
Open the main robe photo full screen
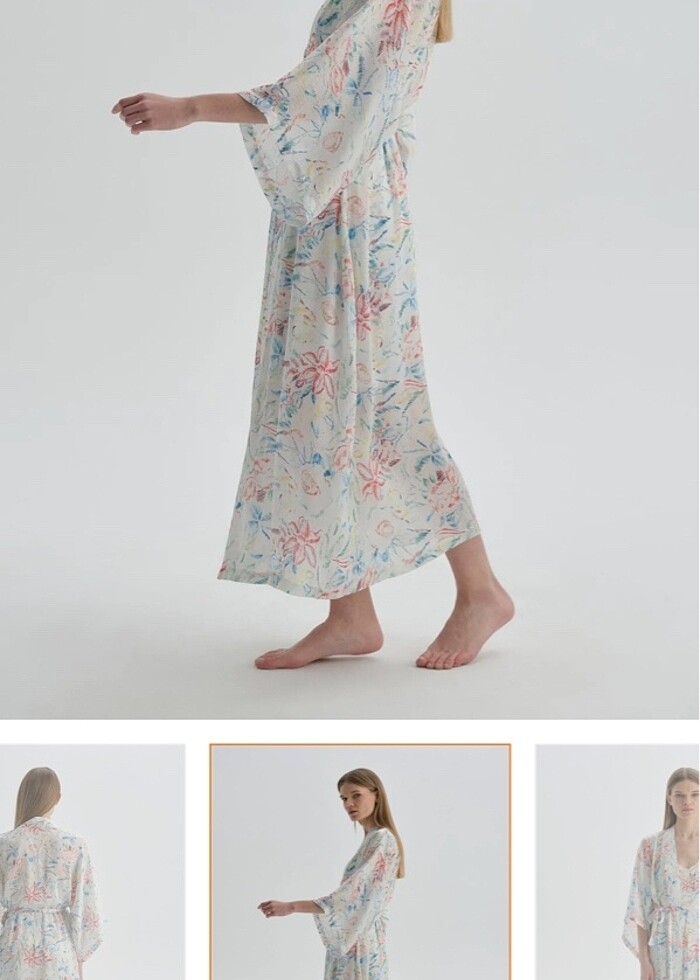click(350, 358)
